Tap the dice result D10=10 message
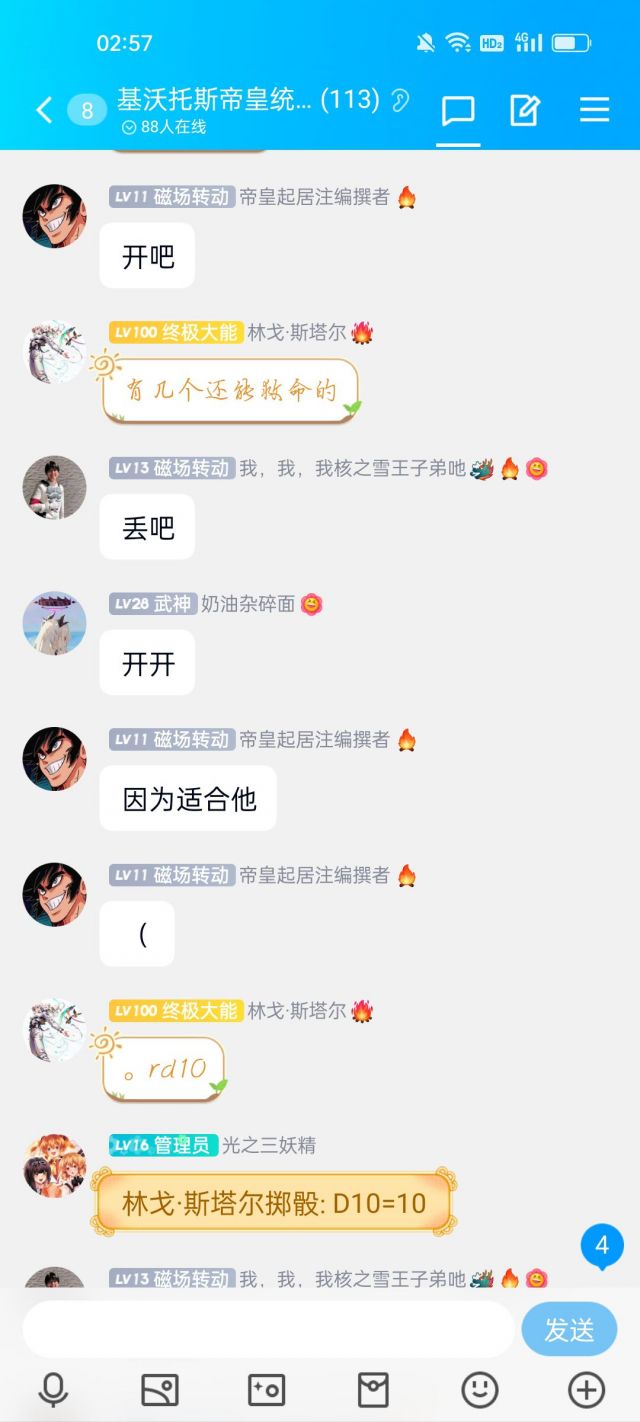This screenshot has width=640, height=1422. pyautogui.click(x=274, y=1204)
